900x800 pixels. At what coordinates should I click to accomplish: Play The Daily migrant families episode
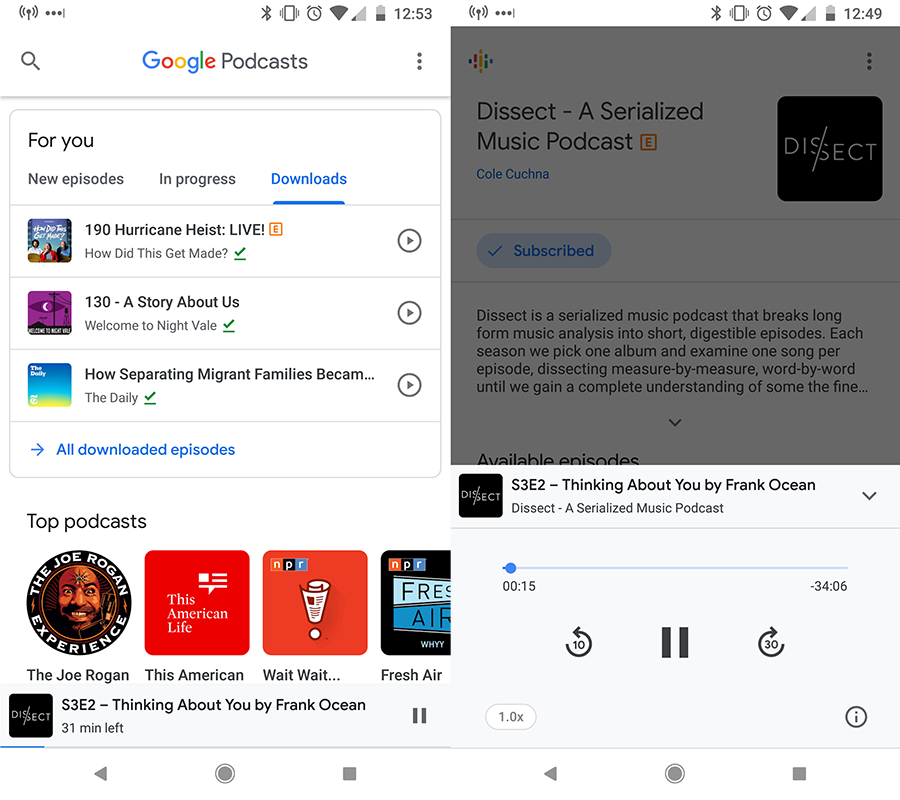[409, 385]
